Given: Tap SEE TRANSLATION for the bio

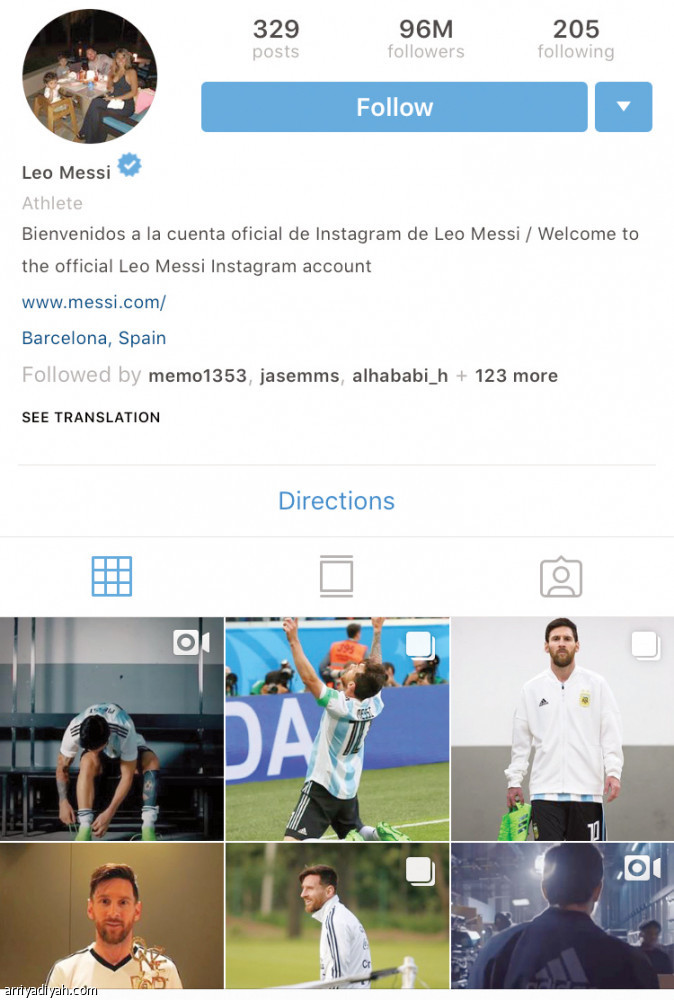Looking at the screenshot, I should (x=91, y=417).
